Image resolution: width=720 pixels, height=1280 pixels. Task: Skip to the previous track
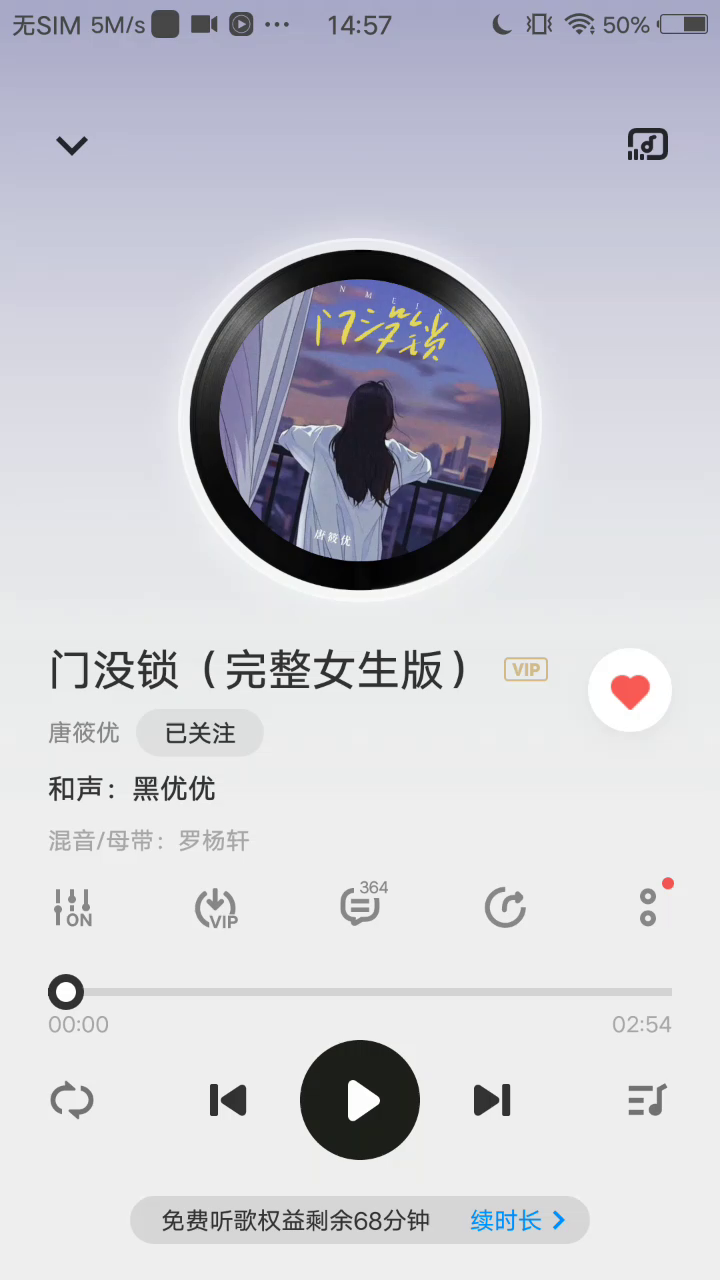click(x=228, y=1100)
